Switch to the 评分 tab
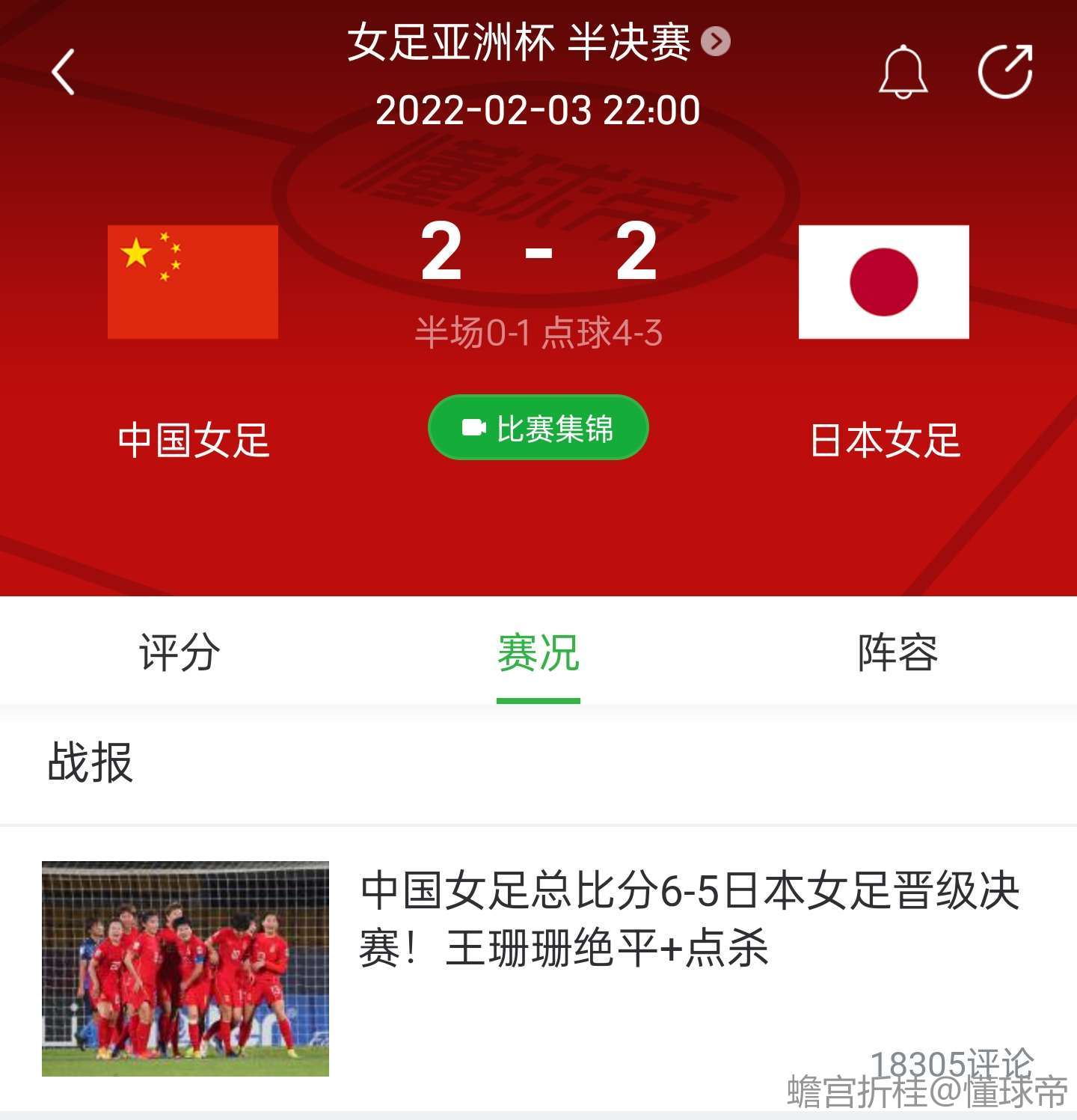Viewport: 1077px width, 1120px height. [x=179, y=652]
